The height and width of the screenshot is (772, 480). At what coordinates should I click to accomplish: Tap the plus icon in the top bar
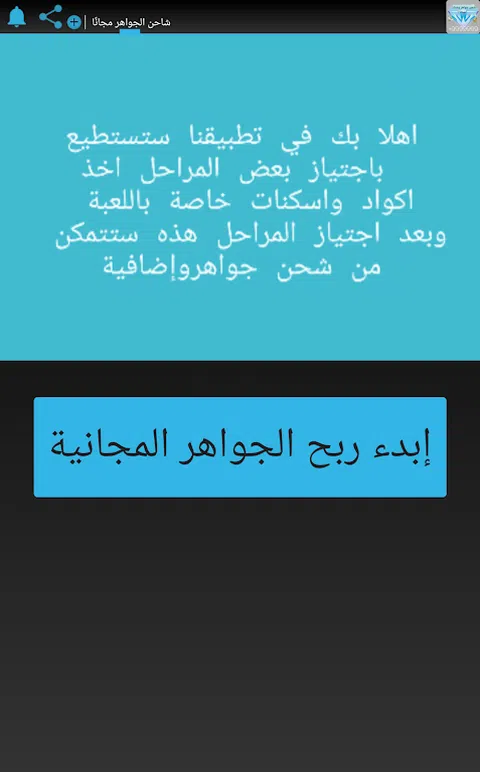pos(74,22)
